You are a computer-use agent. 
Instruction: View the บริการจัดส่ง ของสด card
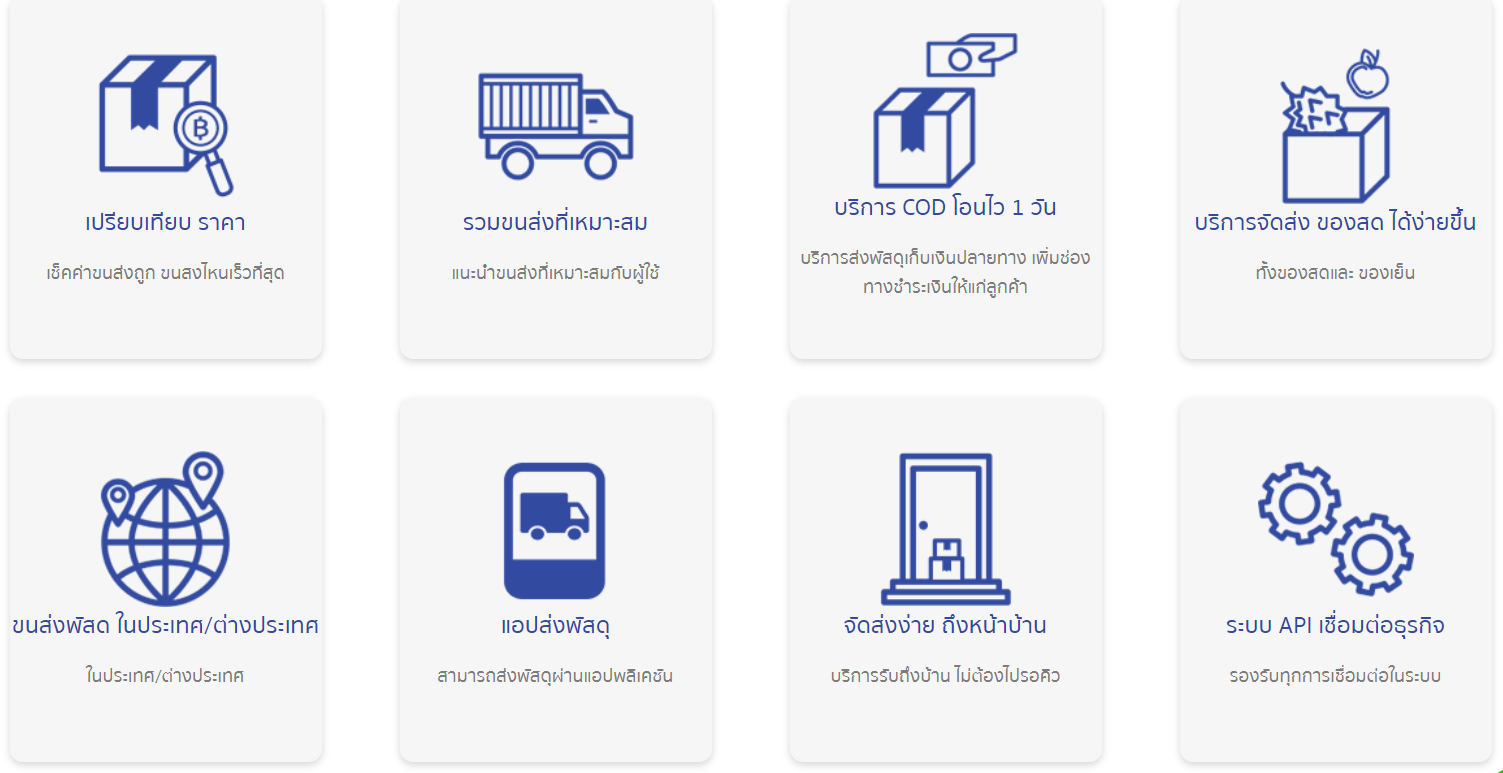pos(1335,222)
